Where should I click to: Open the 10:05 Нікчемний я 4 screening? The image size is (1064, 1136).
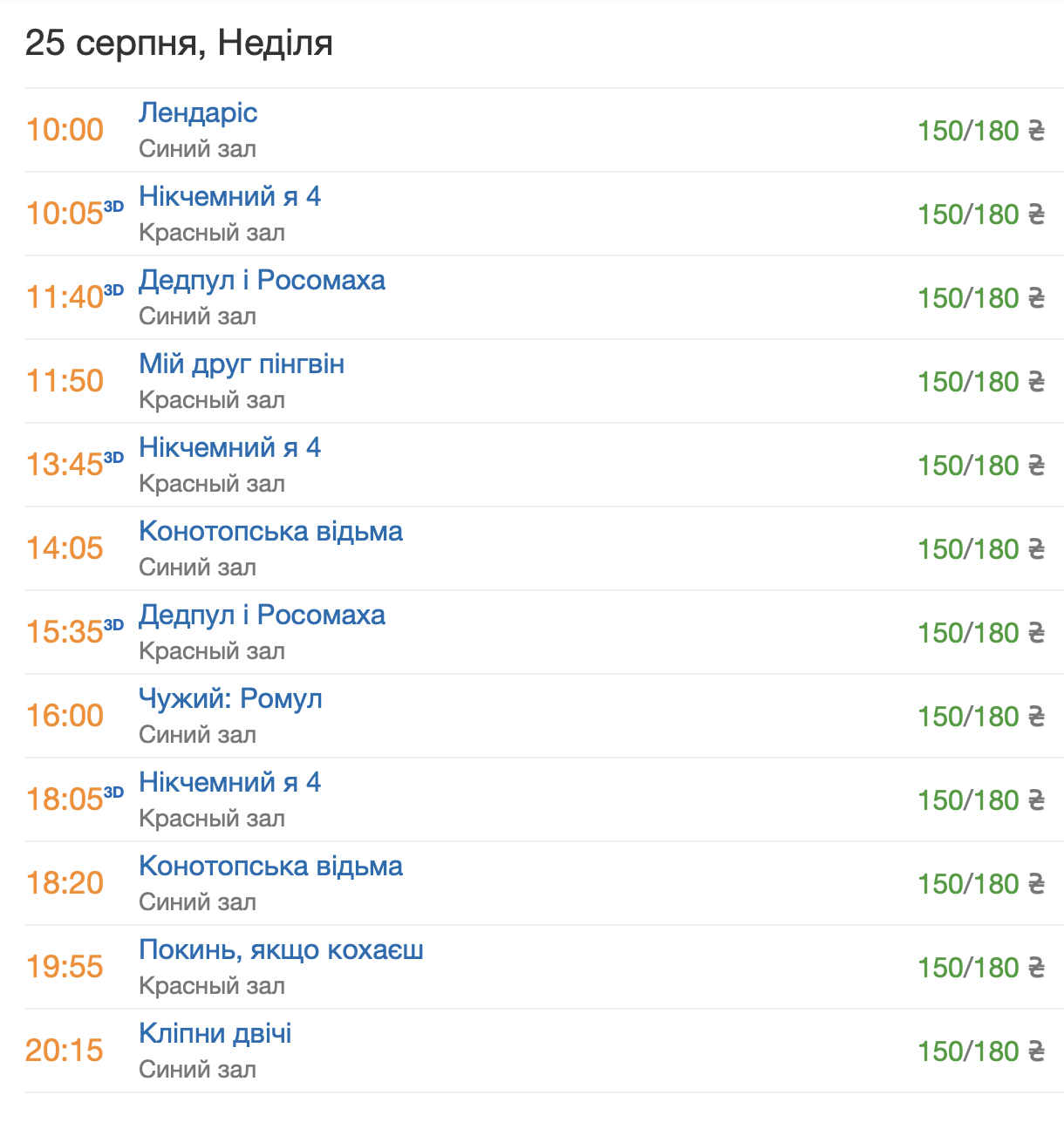(230, 196)
